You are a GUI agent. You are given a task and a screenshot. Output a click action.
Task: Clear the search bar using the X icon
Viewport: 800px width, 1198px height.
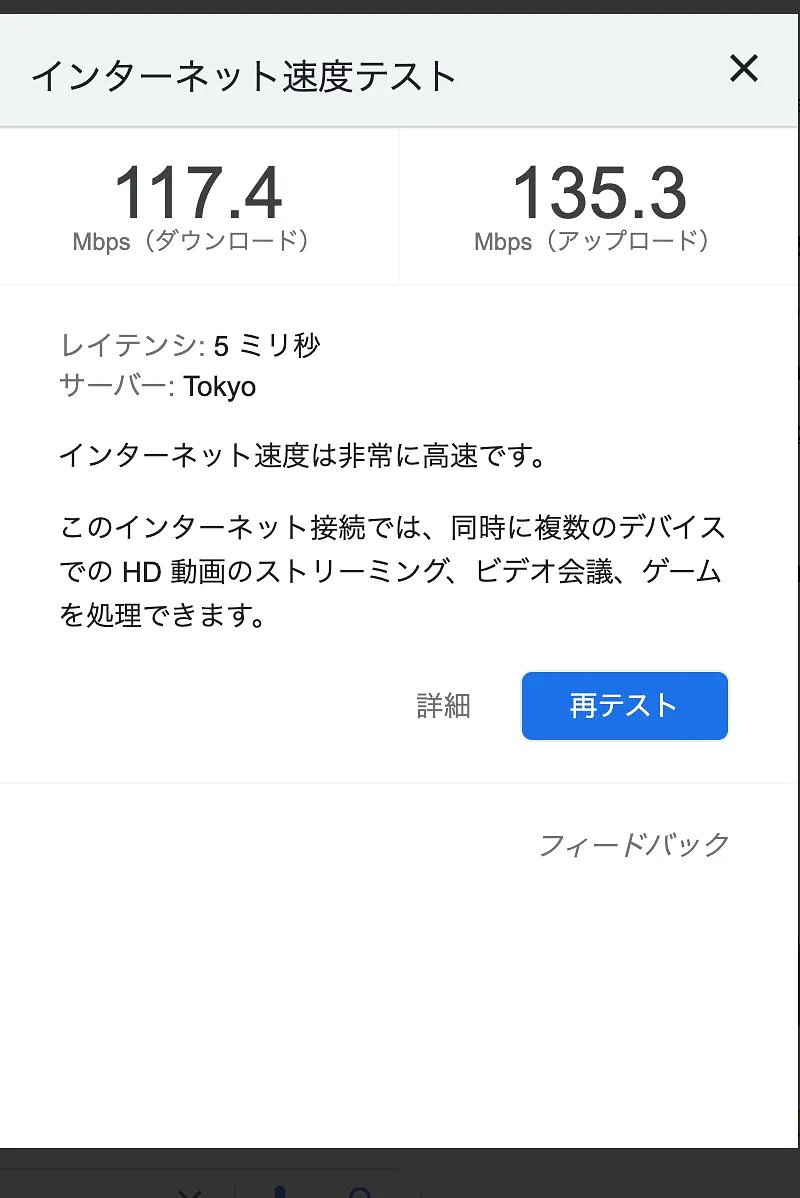(x=190, y=1192)
